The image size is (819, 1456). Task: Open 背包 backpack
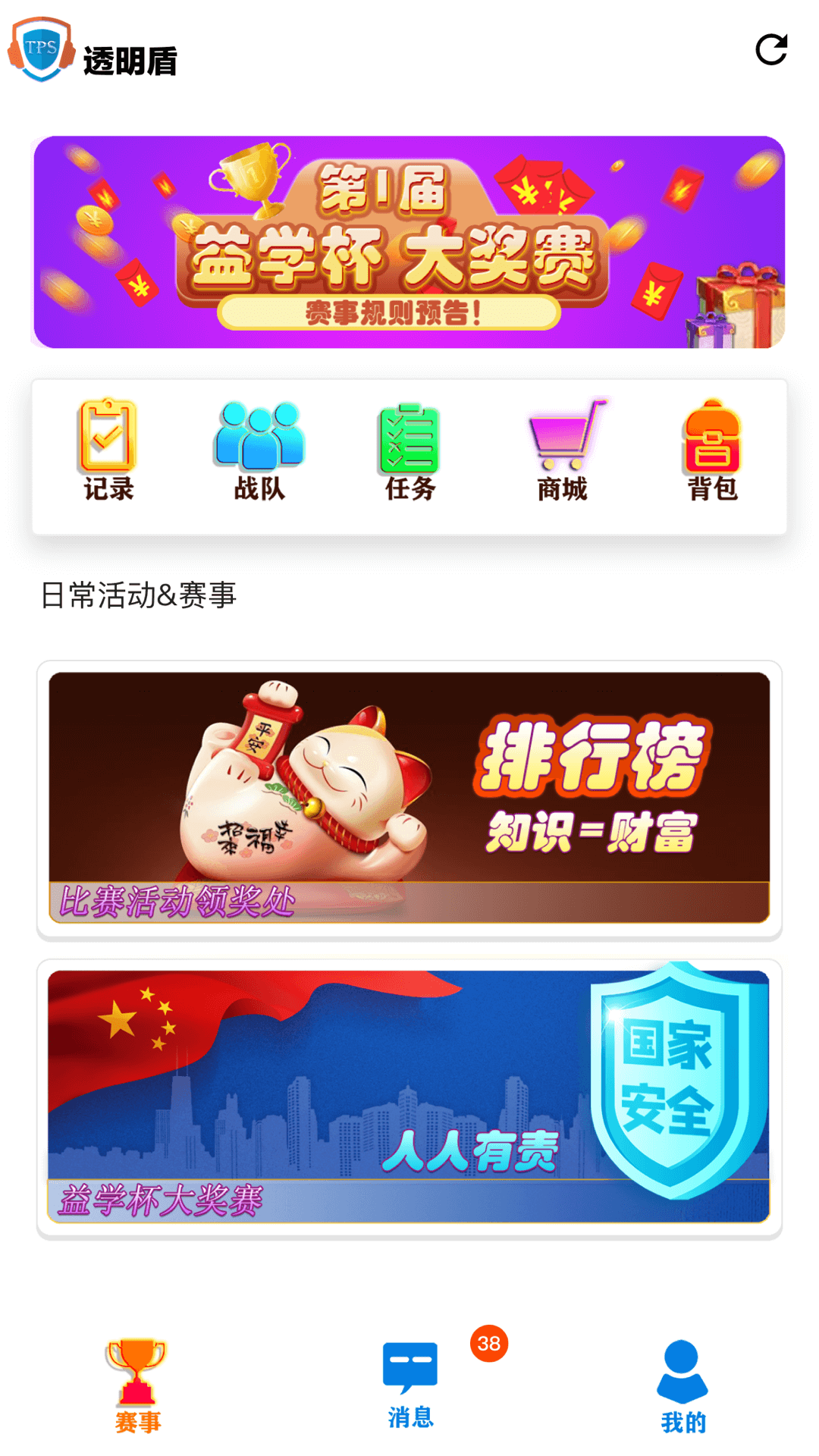point(712,451)
